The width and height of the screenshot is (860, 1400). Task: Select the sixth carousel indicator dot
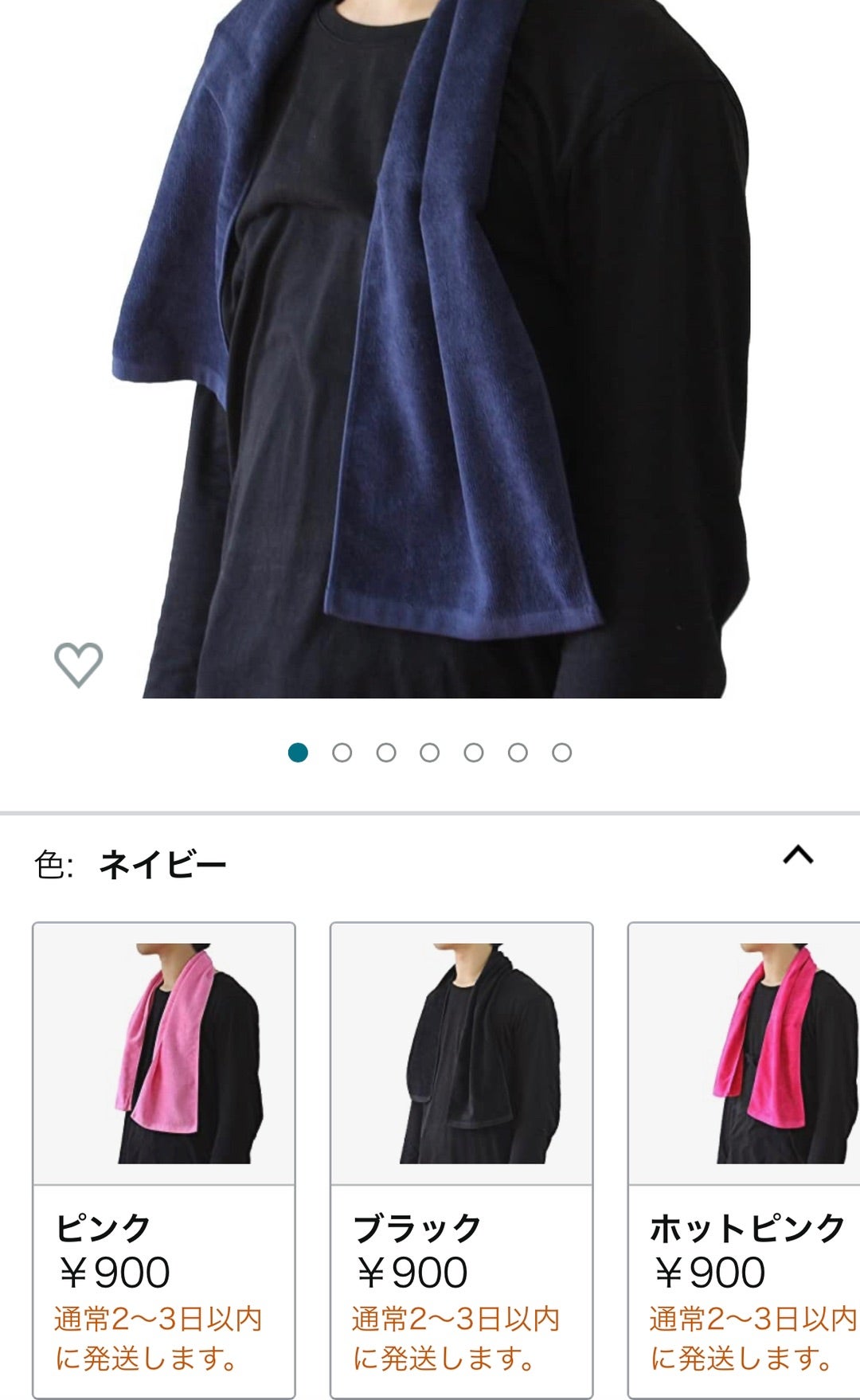pyautogui.click(x=518, y=750)
